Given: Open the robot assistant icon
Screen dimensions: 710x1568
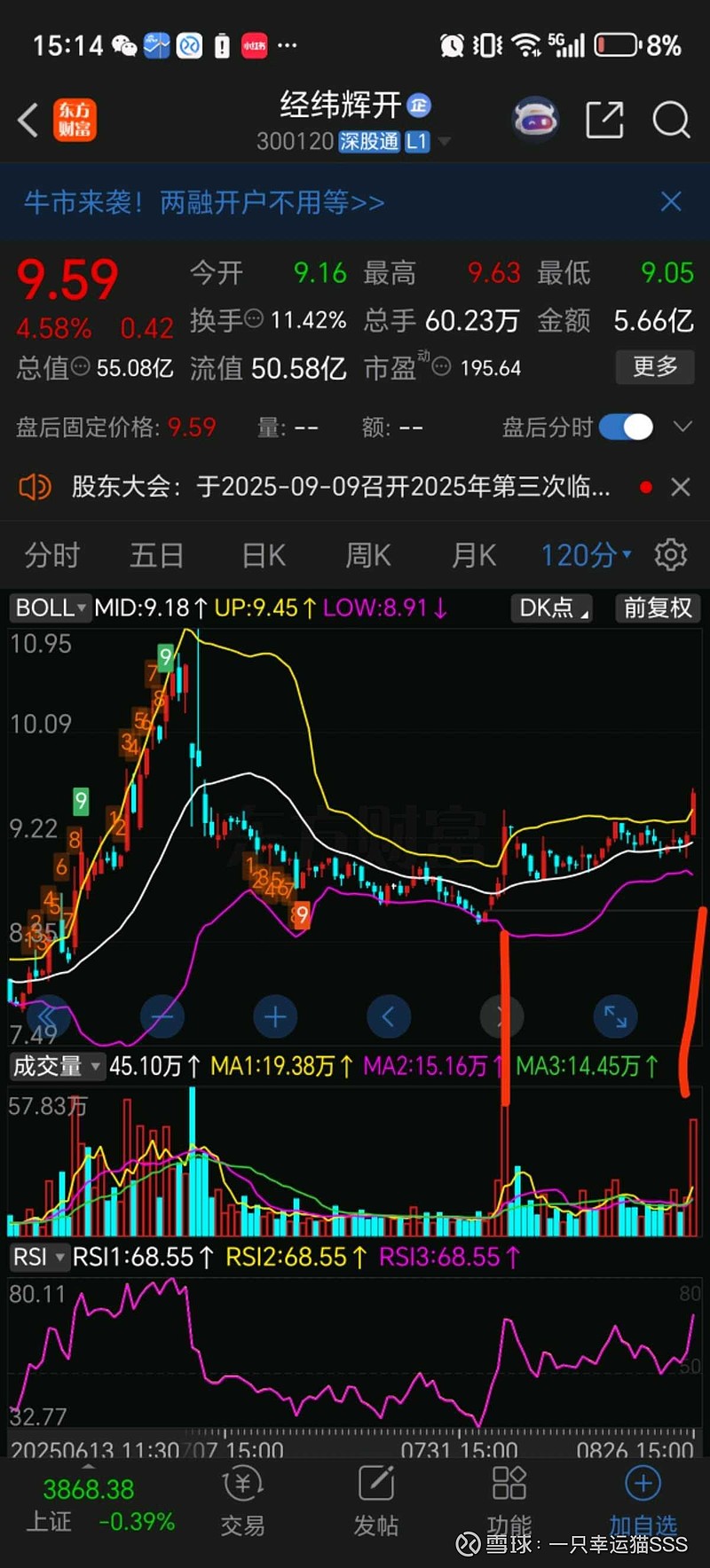Looking at the screenshot, I should [x=536, y=119].
